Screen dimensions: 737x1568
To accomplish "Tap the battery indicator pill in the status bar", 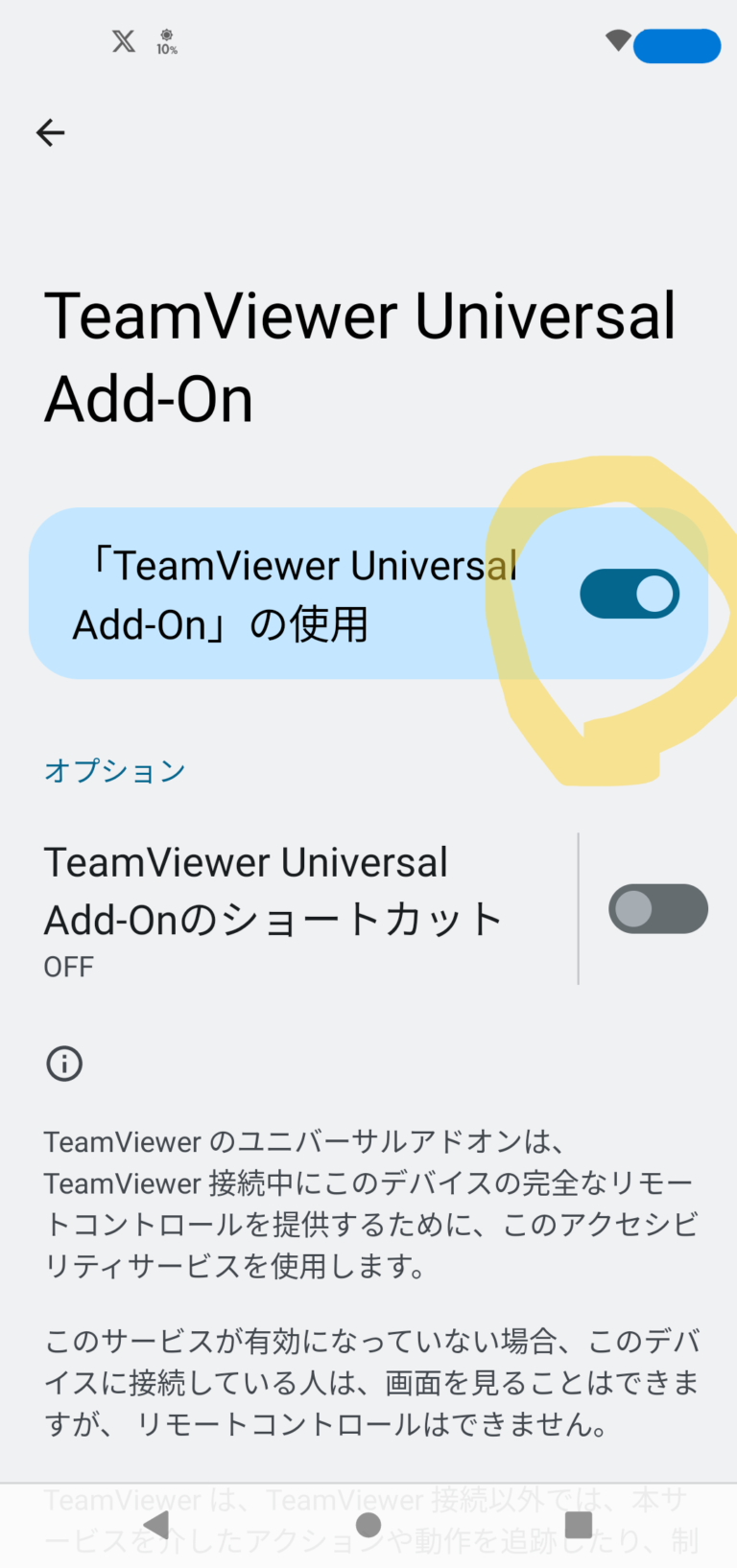I will coord(677,45).
